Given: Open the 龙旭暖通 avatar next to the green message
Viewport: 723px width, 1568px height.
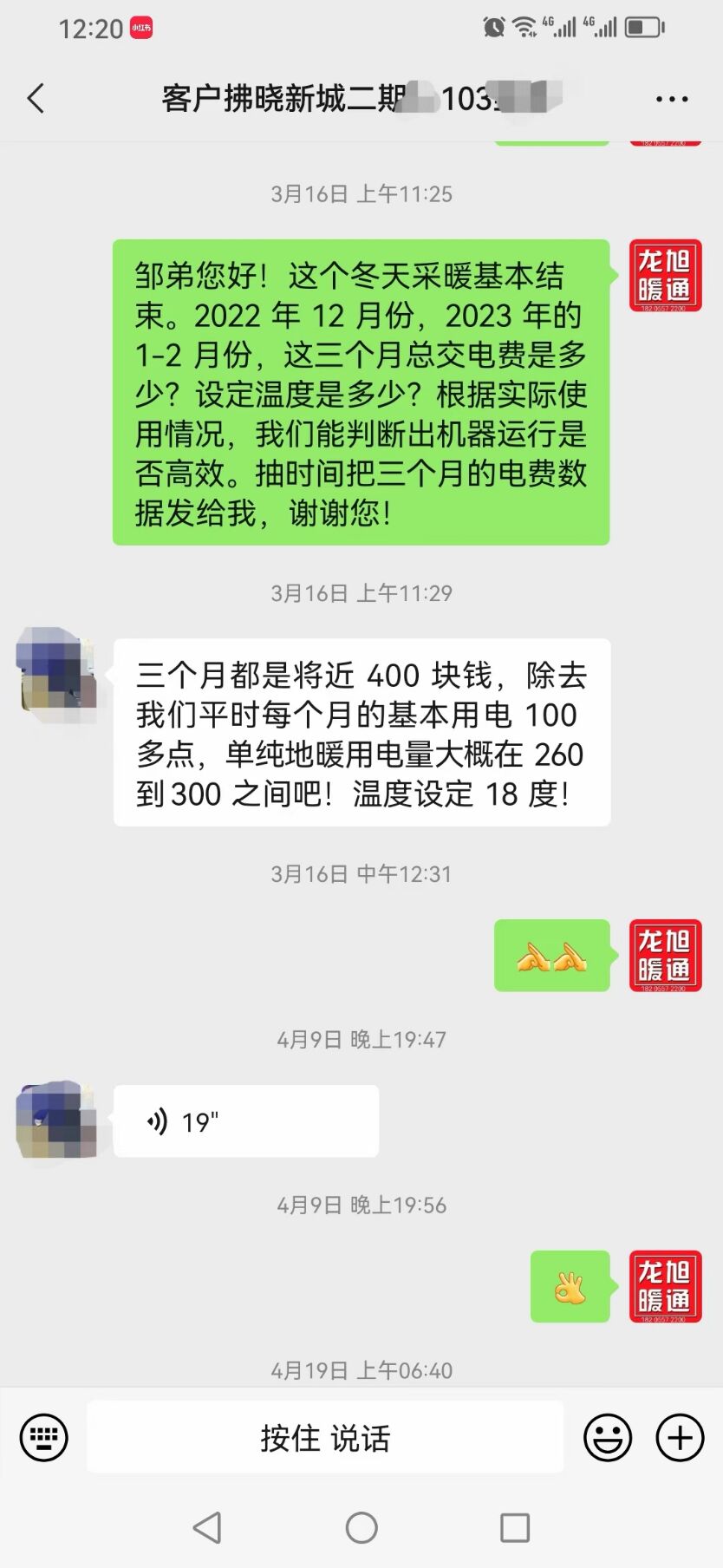Looking at the screenshot, I should click(665, 276).
